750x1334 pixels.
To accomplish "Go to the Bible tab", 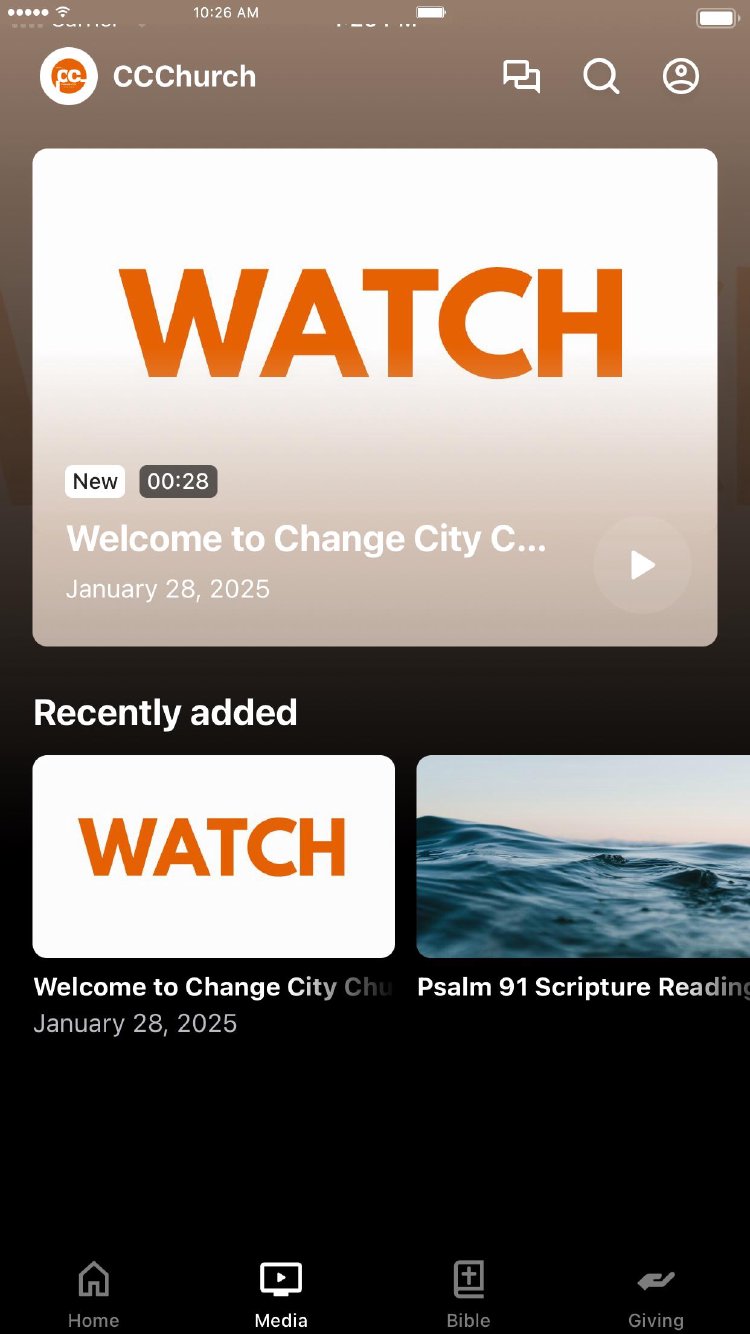I will 468,1293.
